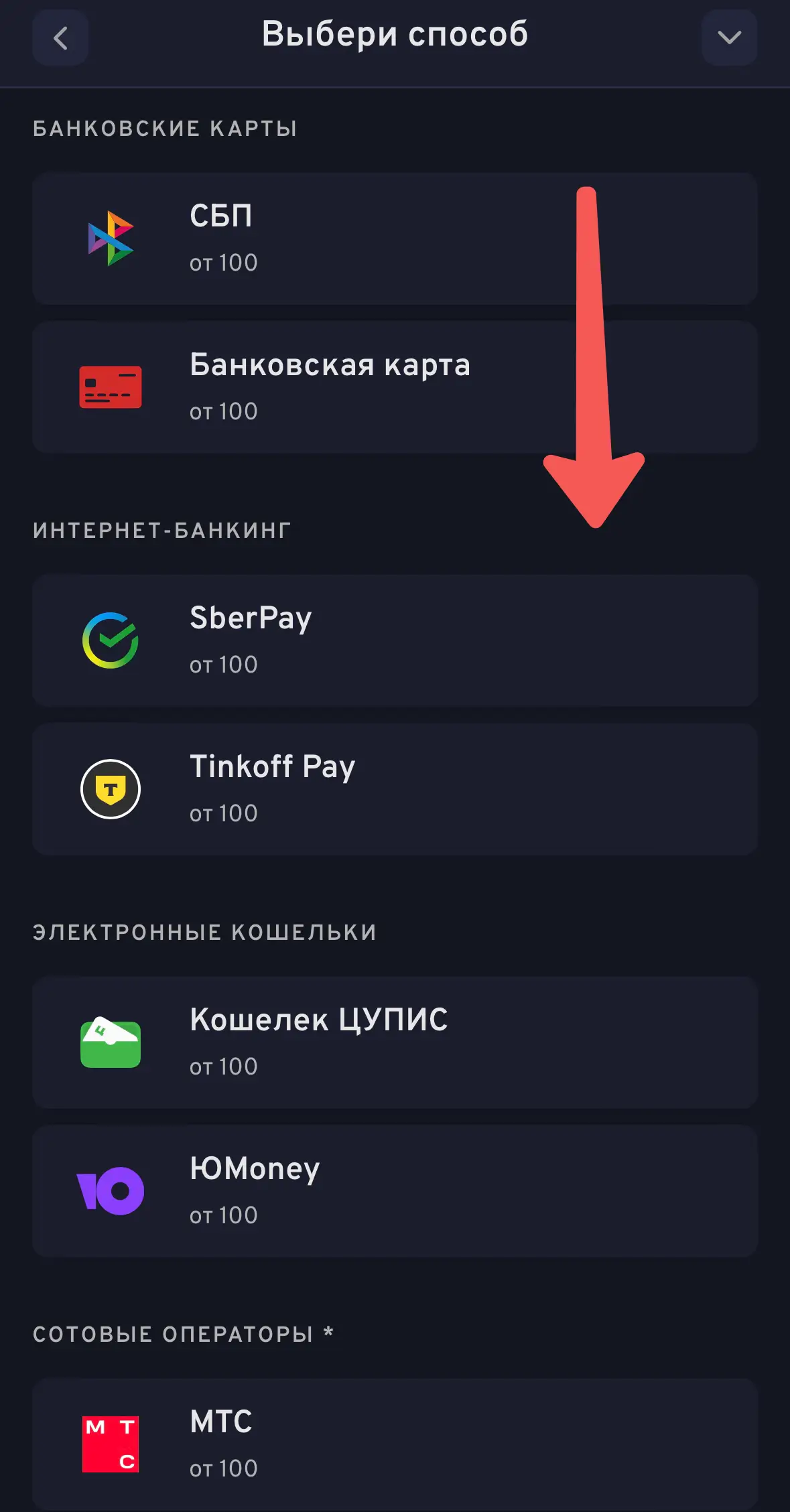
Task: Tap the ЭЛЕКТРОННЫЕ КОШЕЛЬКИ heading
Action: pyautogui.click(x=205, y=930)
